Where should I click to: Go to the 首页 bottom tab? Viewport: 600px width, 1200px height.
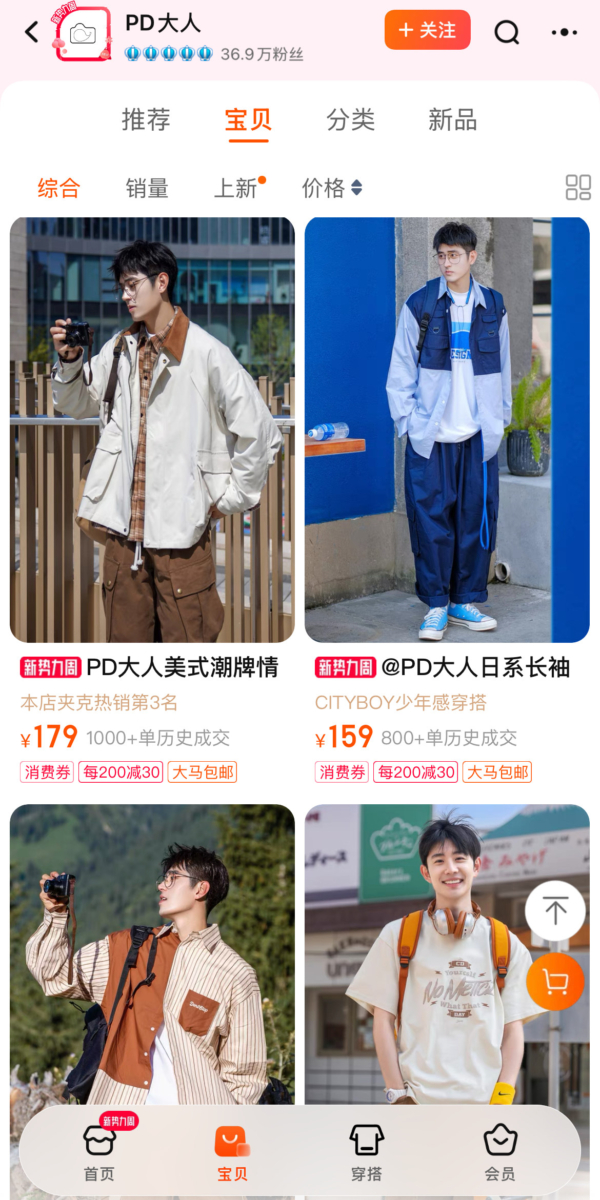tap(99, 1151)
